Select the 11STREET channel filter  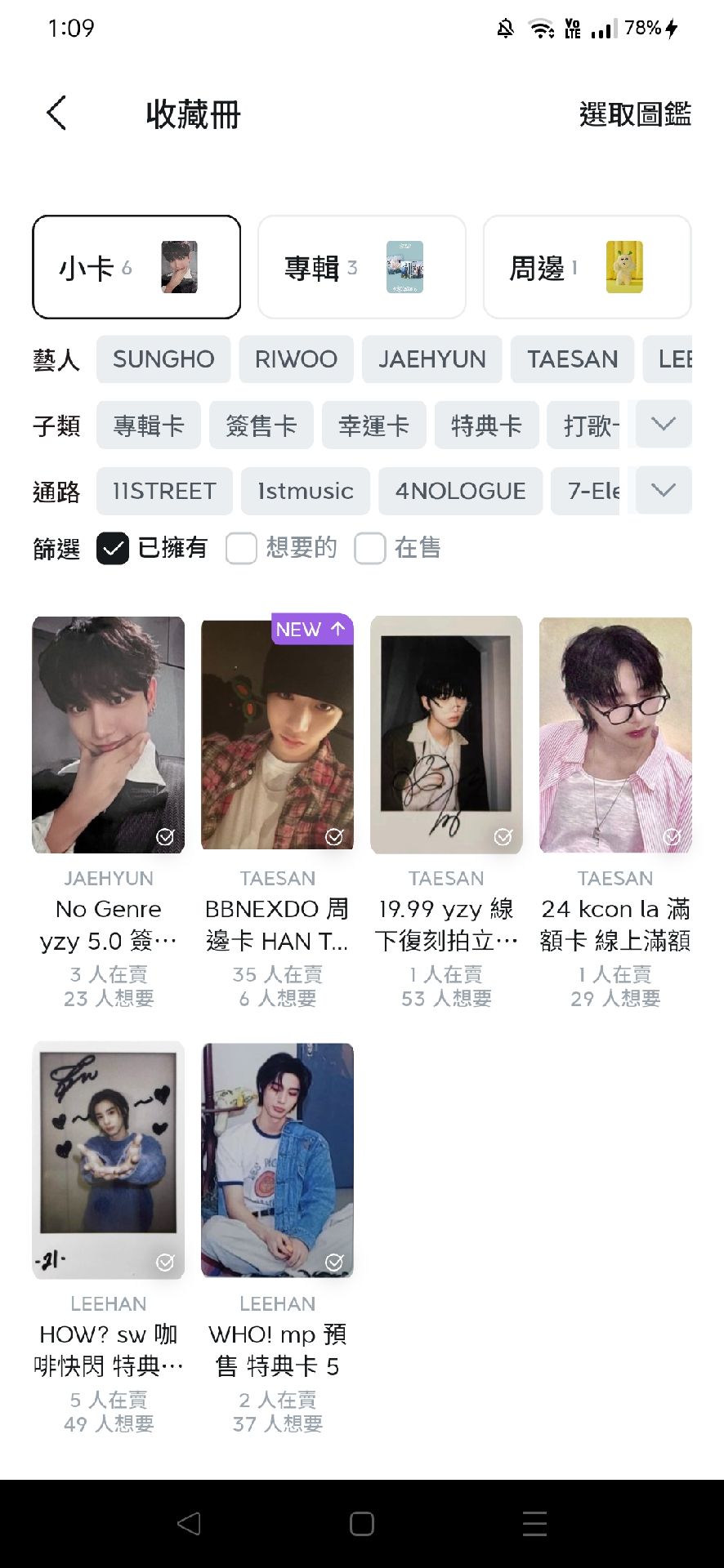pos(163,491)
